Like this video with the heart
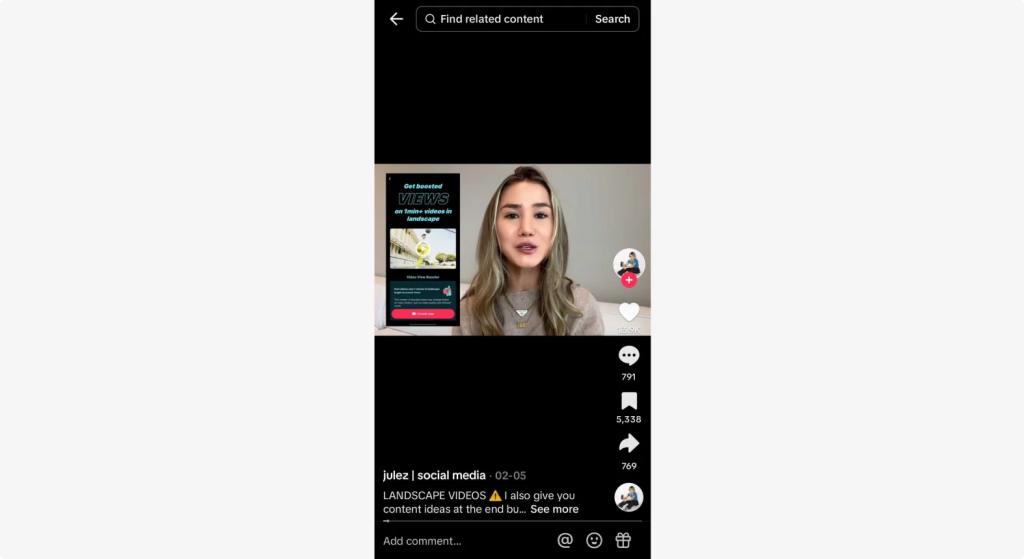 pos(629,312)
